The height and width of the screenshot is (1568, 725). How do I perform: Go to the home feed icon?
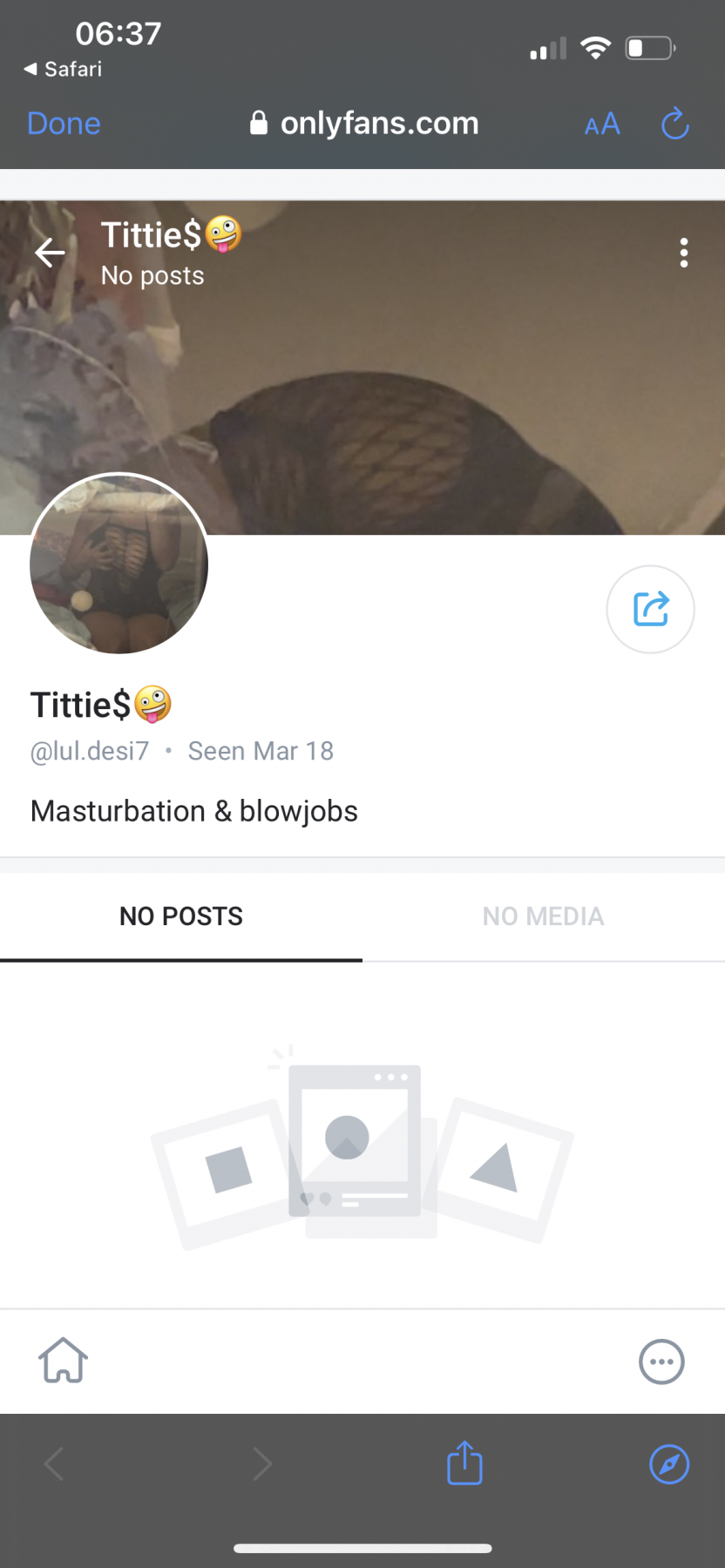point(64,1361)
